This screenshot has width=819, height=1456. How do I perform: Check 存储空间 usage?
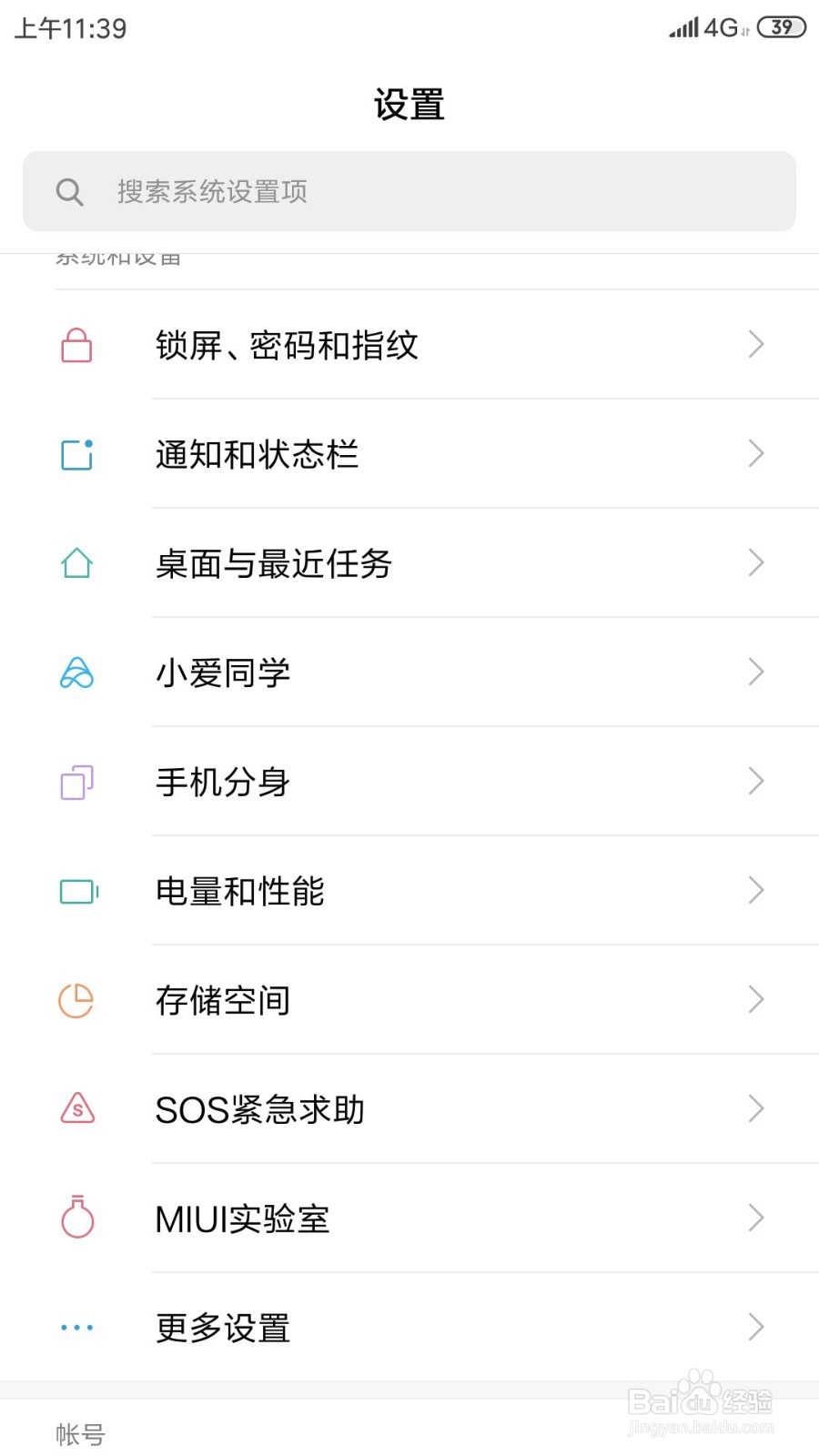409,1000
